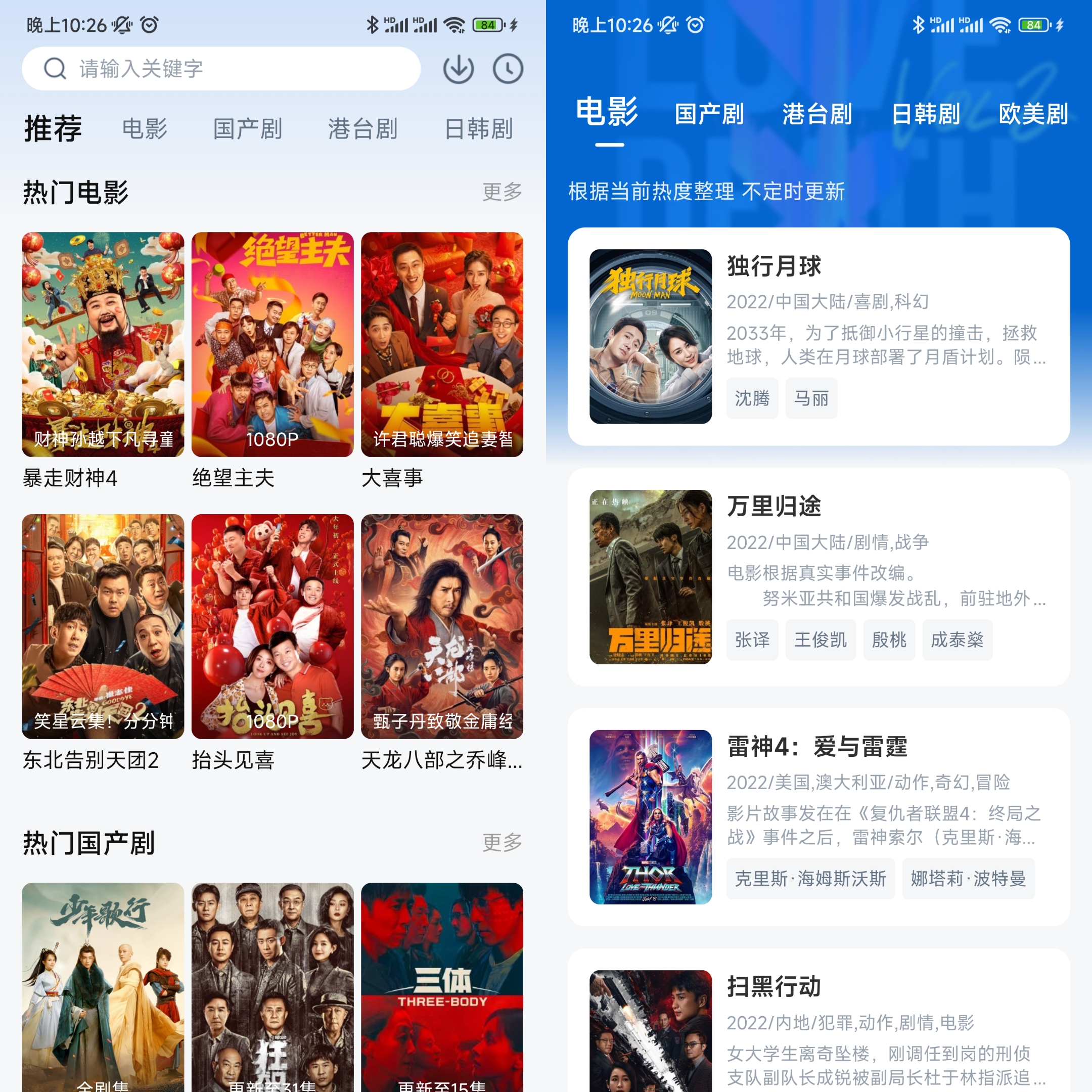Tap the 沈腾 actor chip
This screenshot has height=1092, width=1092.
click(752, 398)
